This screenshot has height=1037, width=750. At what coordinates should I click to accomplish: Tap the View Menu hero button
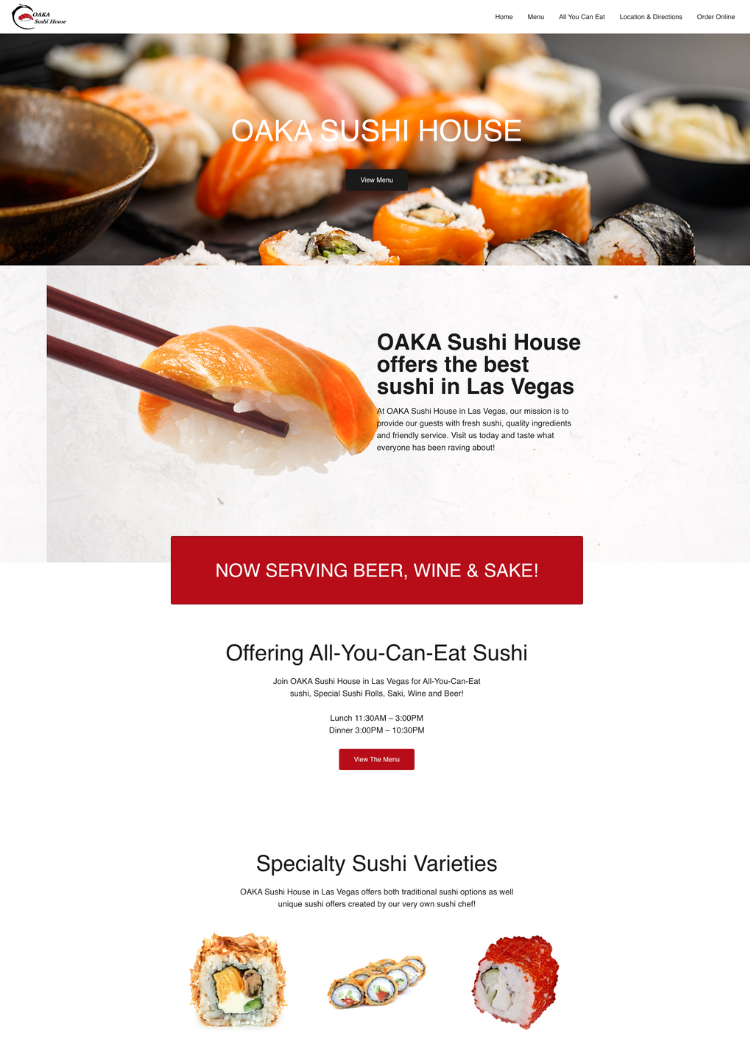pos(376,180)
